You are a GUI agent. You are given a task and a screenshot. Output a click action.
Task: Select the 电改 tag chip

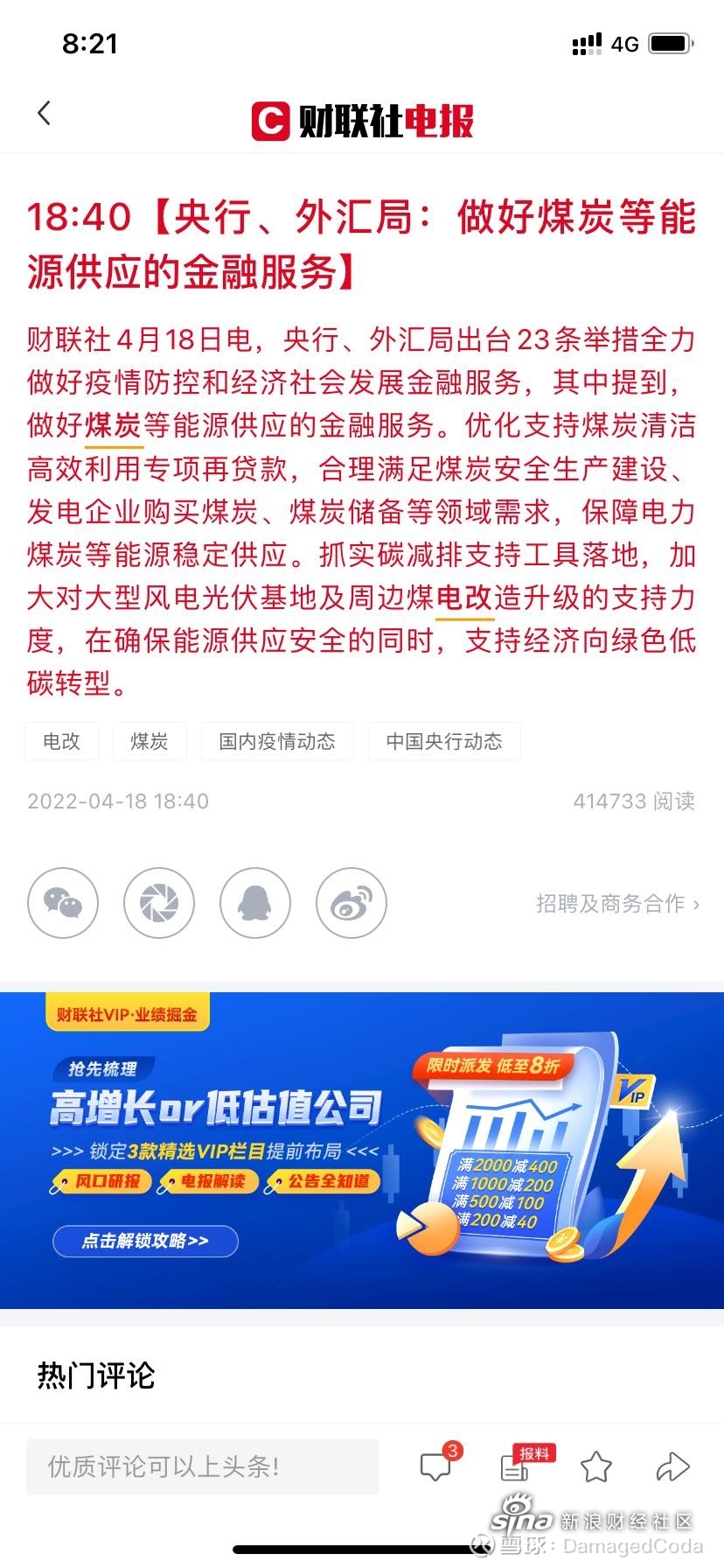point(62,741)
